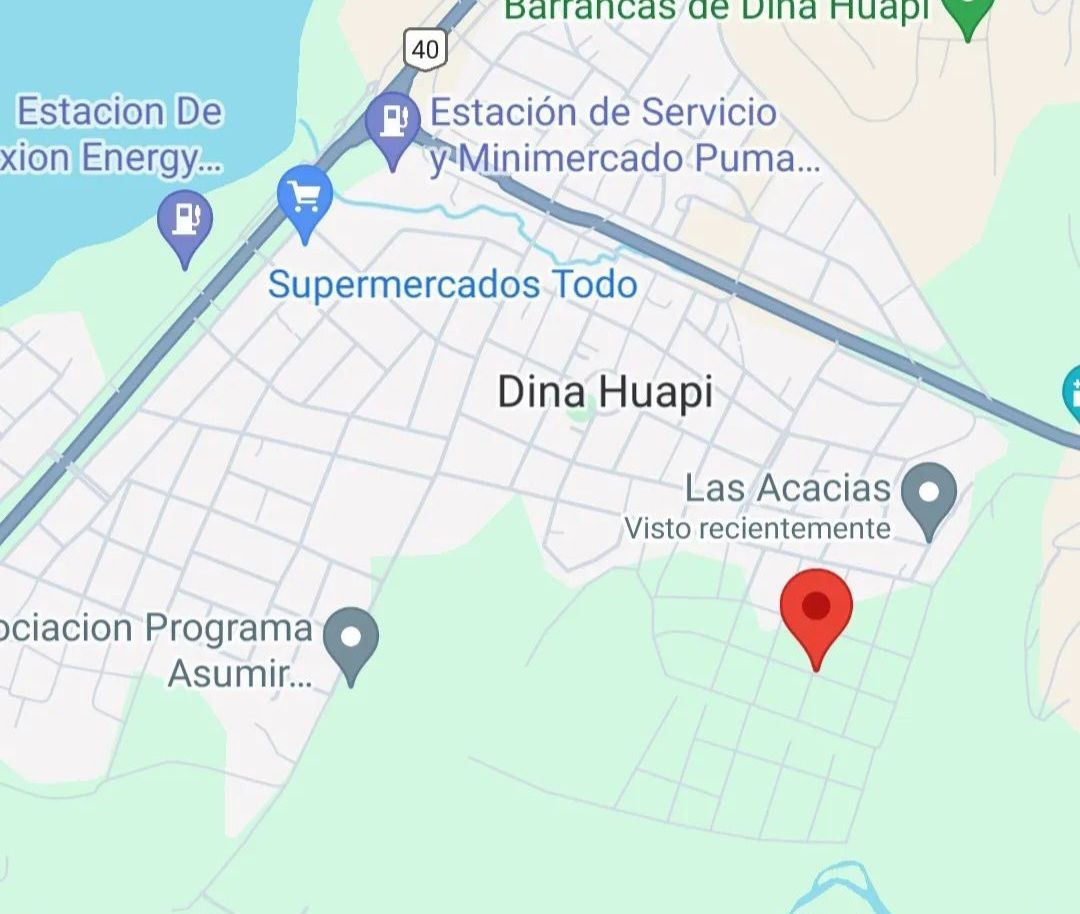This screenshot has width=1080, height=914.
Task: Open the Barrancas de Dina Huapi green pin
Action: coord(967,15)
